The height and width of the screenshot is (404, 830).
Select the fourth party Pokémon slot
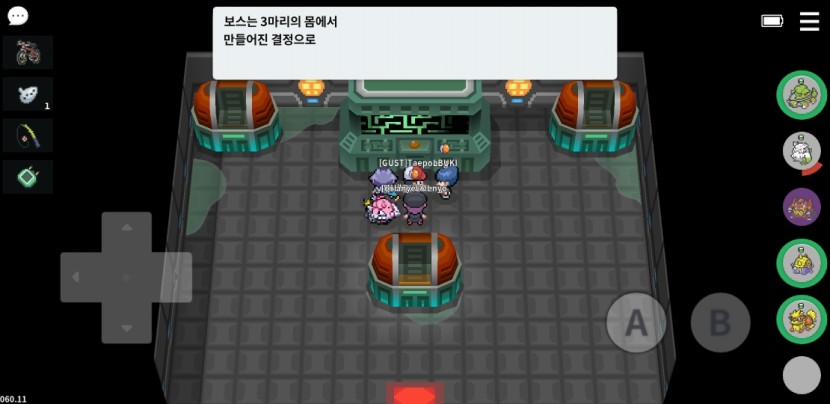coord(801,263)
